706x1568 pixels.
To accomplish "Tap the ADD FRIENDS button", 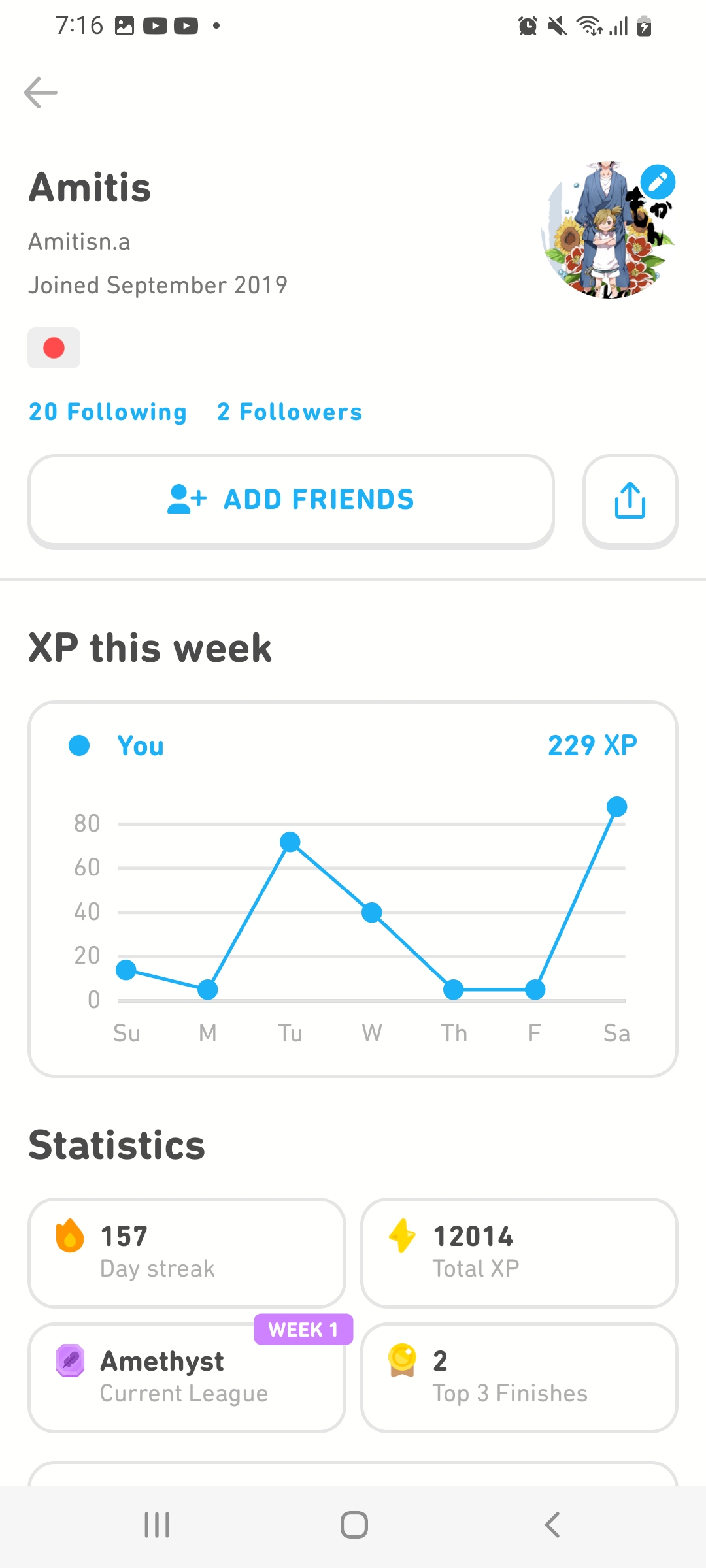I will click(x=291, y=500).
